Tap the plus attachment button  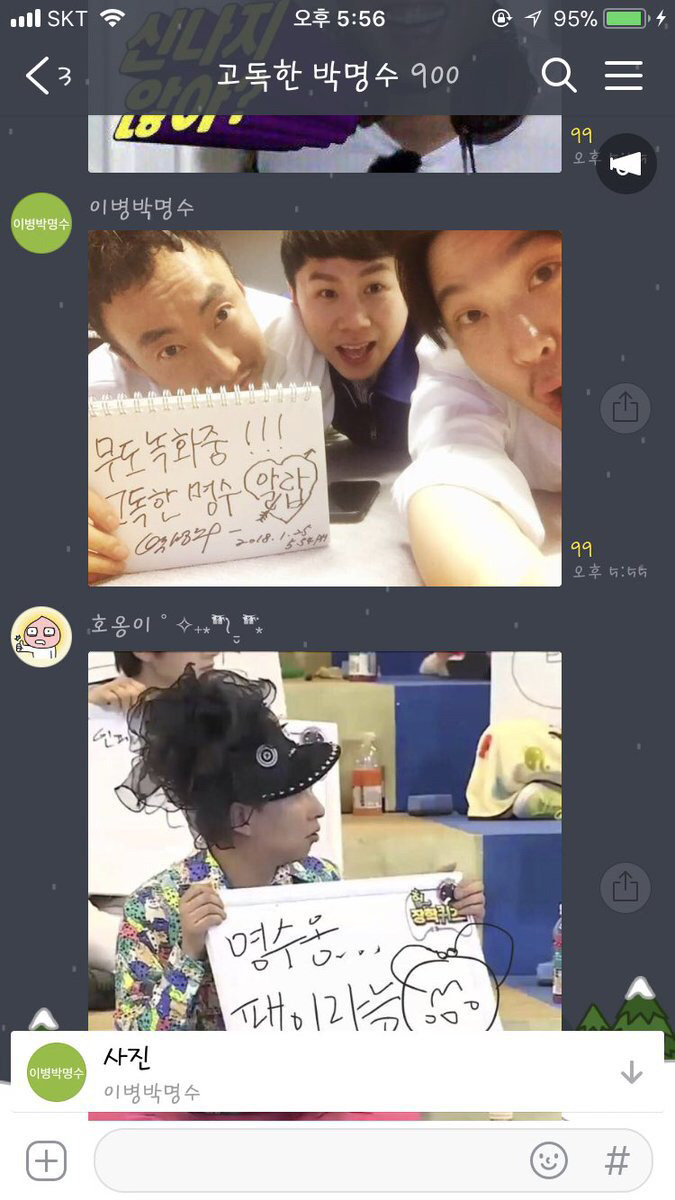click(46, 1161)
